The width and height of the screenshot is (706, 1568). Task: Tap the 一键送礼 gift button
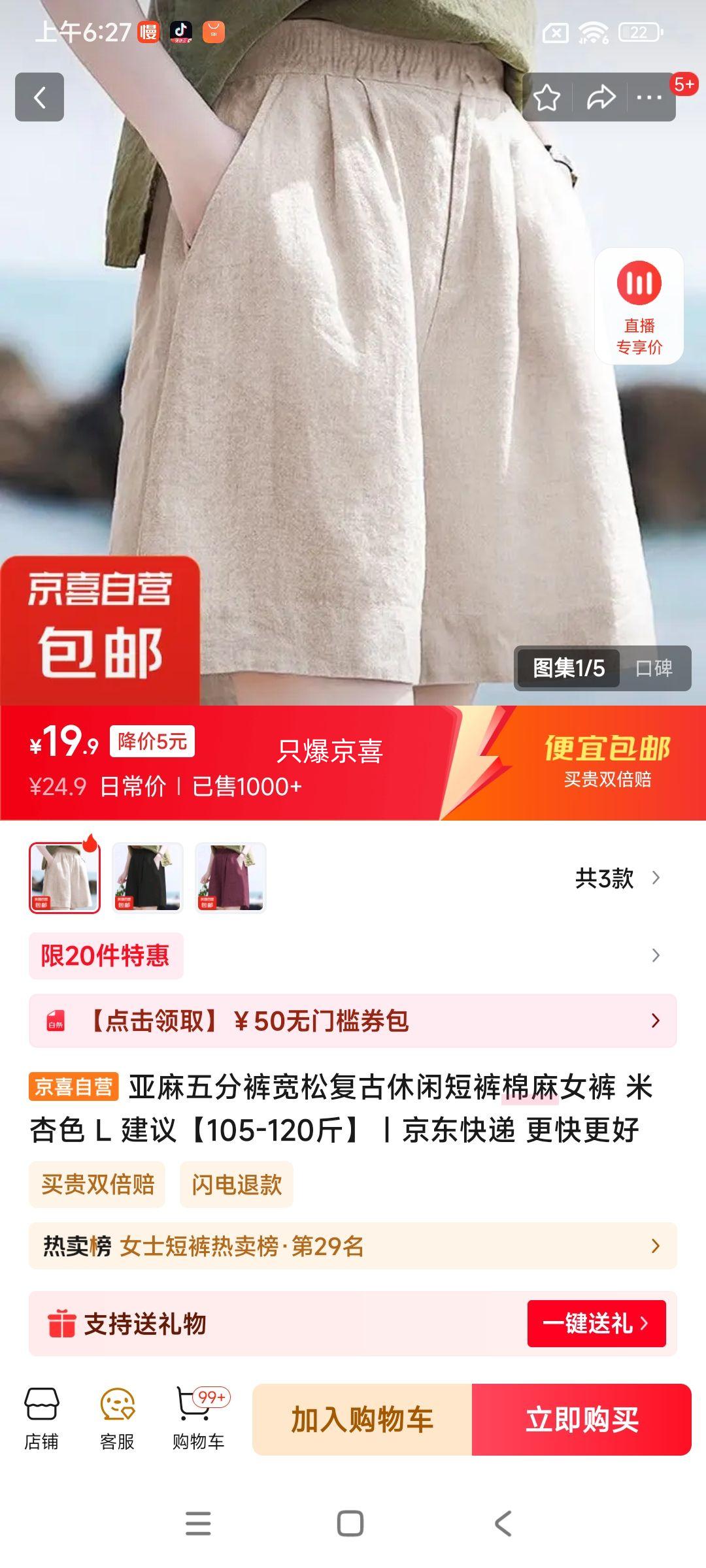click(x=596, y=1324)
